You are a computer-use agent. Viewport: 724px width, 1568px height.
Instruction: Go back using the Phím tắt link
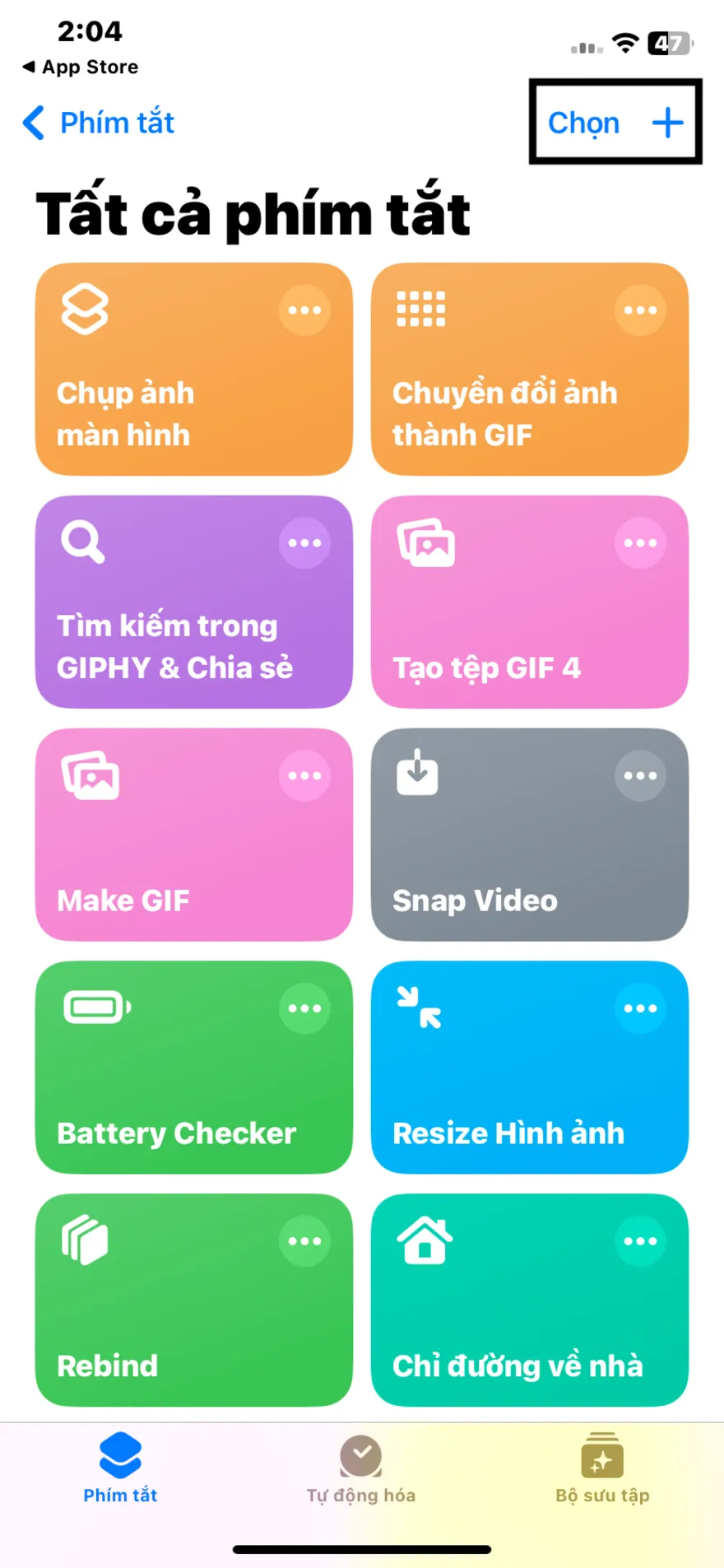click(x=96, y=123)
